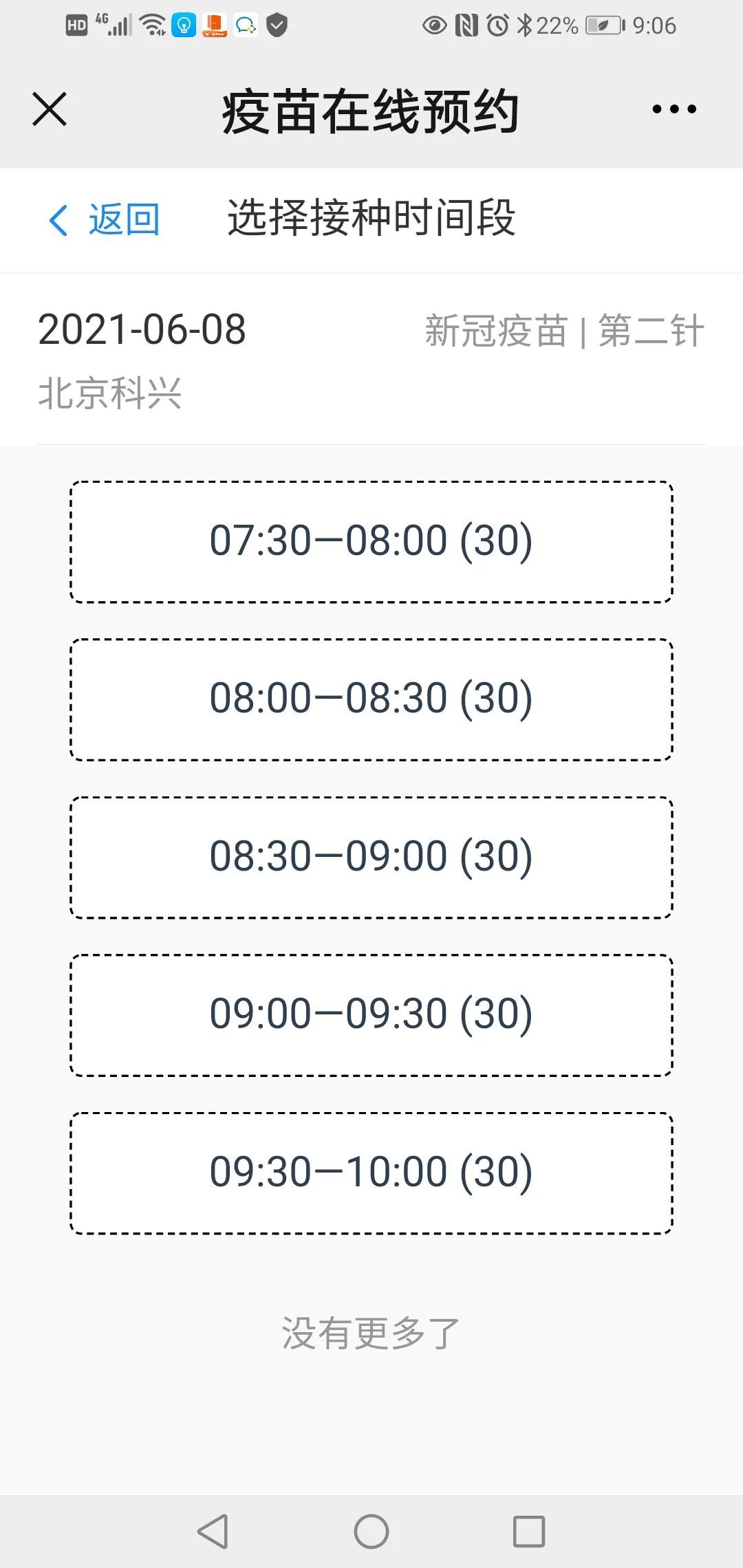Select the 07:30—08:00 time slot
743x1568 pixels.
(x=371, y=541)
